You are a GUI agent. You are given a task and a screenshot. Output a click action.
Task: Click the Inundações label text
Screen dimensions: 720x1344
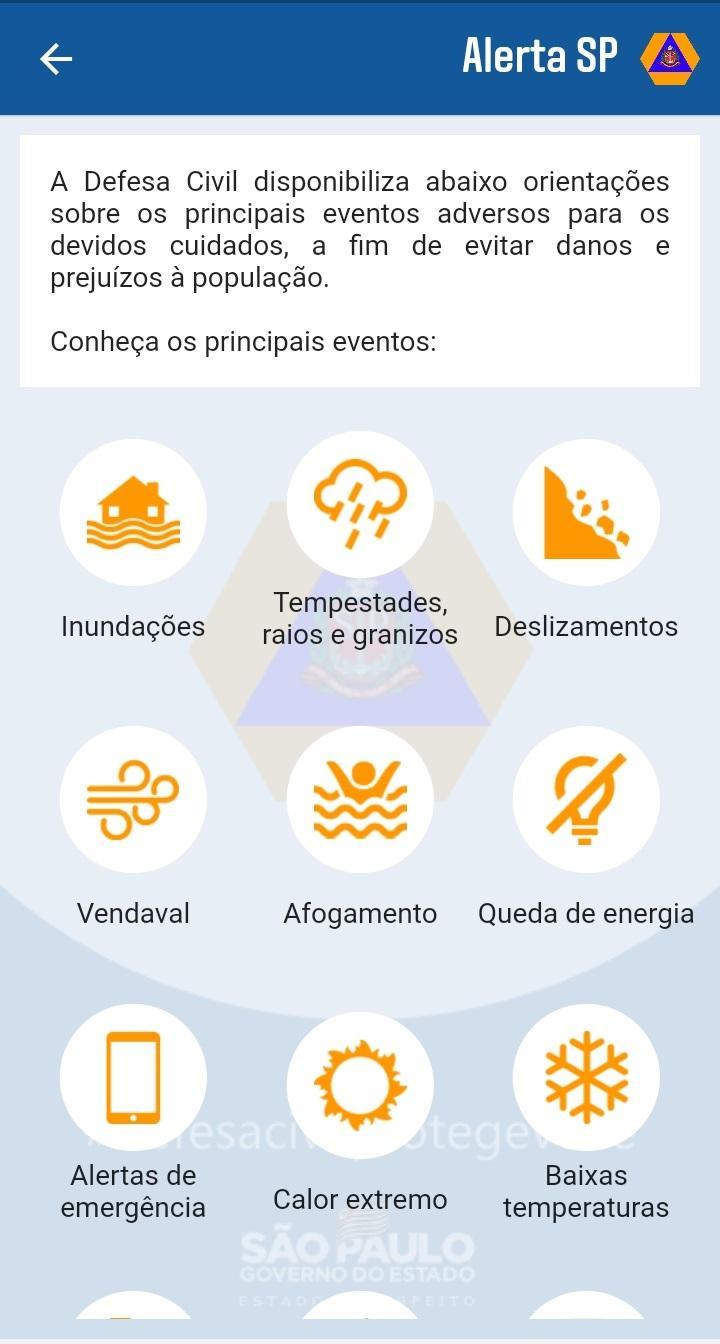(133, 626)
